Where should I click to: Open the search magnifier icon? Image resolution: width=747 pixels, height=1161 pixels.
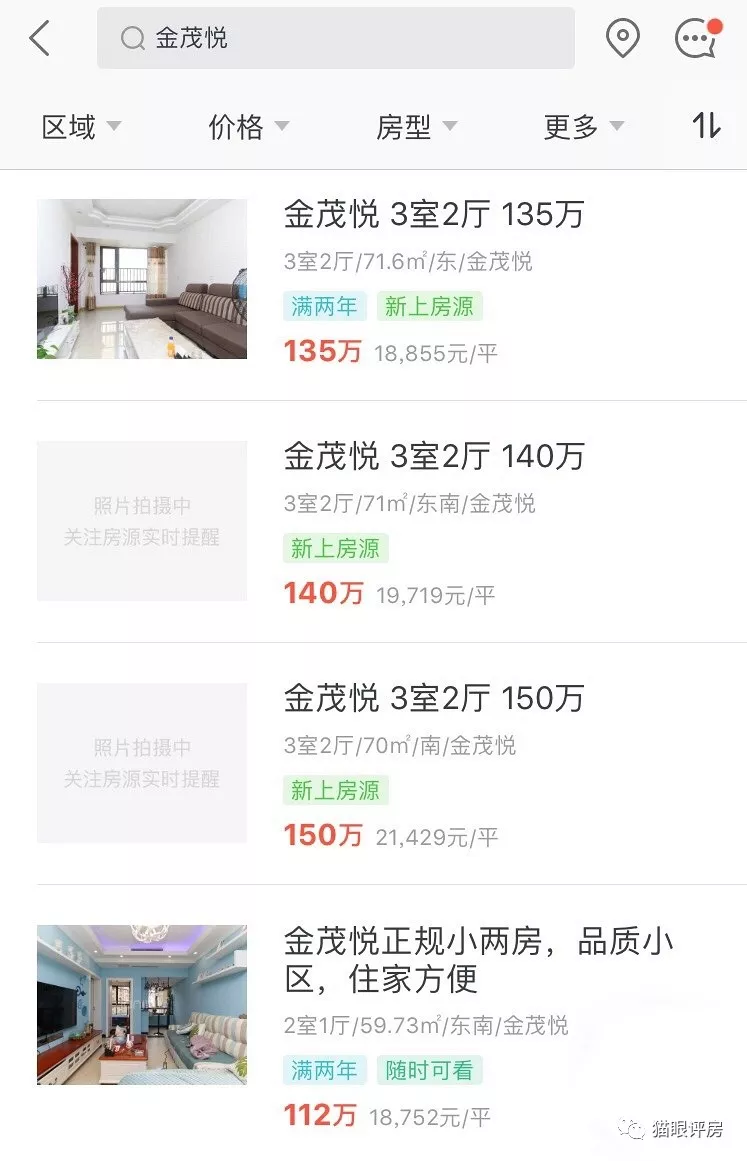tap(131, 38)
